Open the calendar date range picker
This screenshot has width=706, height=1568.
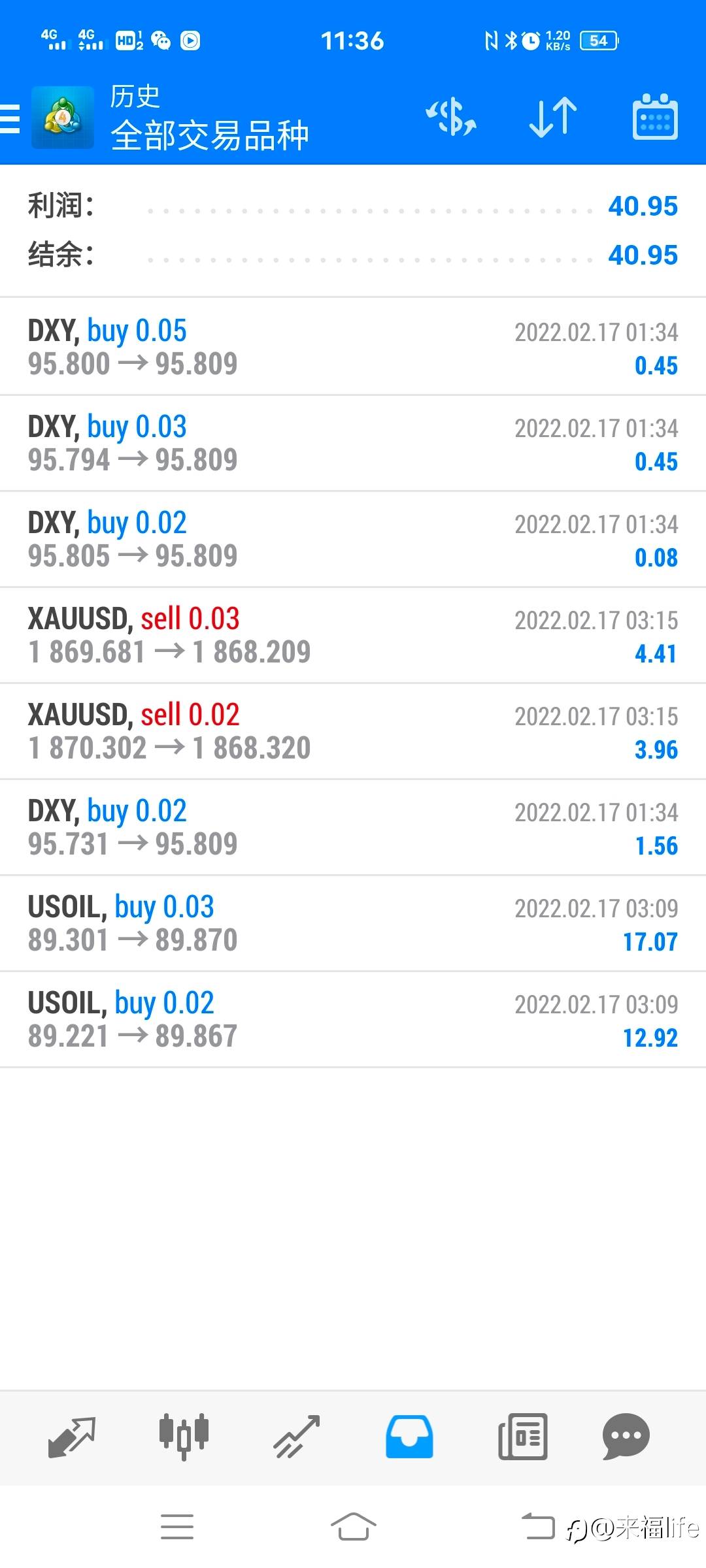tap(655, 117)
